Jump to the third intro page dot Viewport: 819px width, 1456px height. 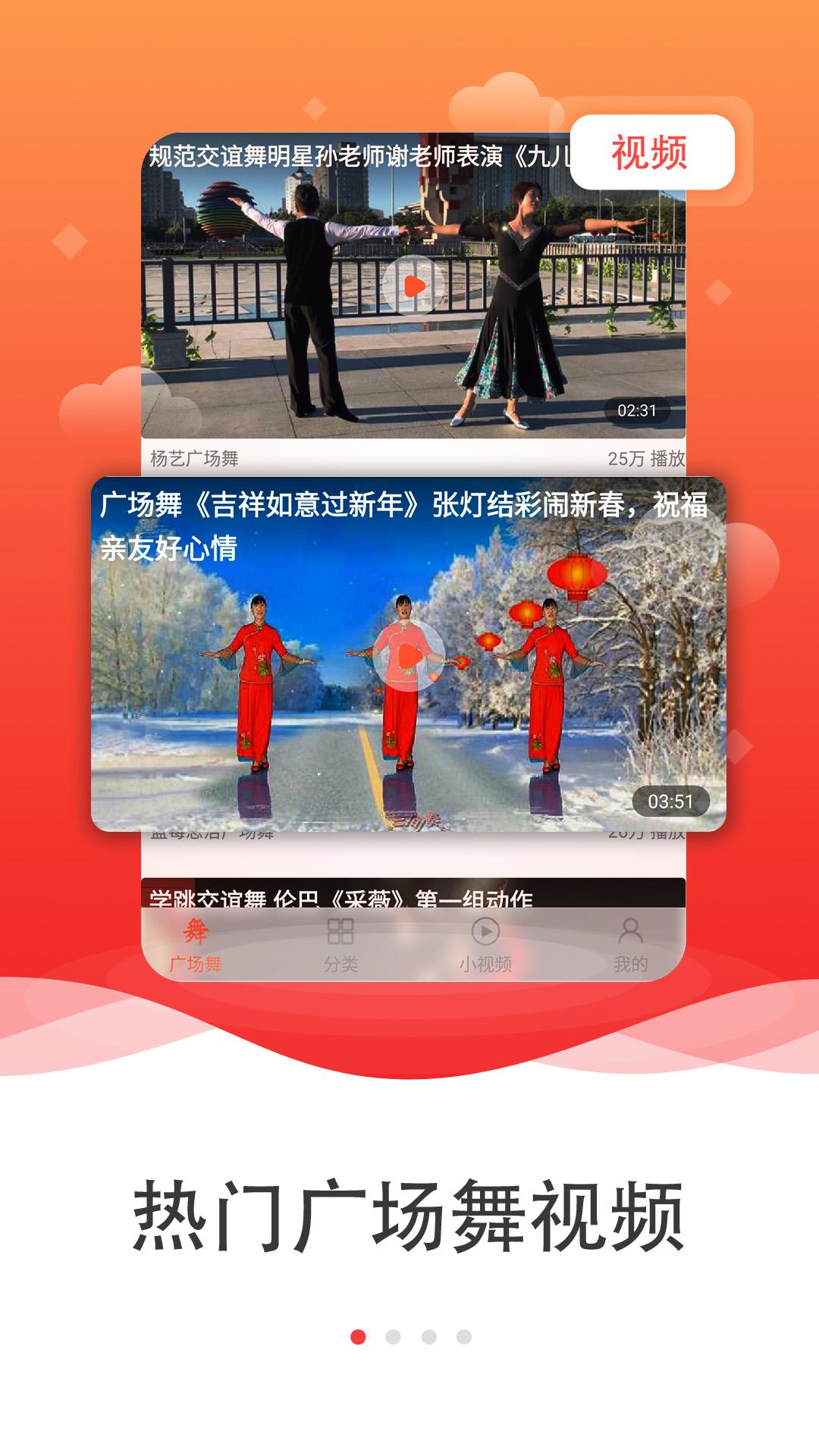coord(429,1337)
